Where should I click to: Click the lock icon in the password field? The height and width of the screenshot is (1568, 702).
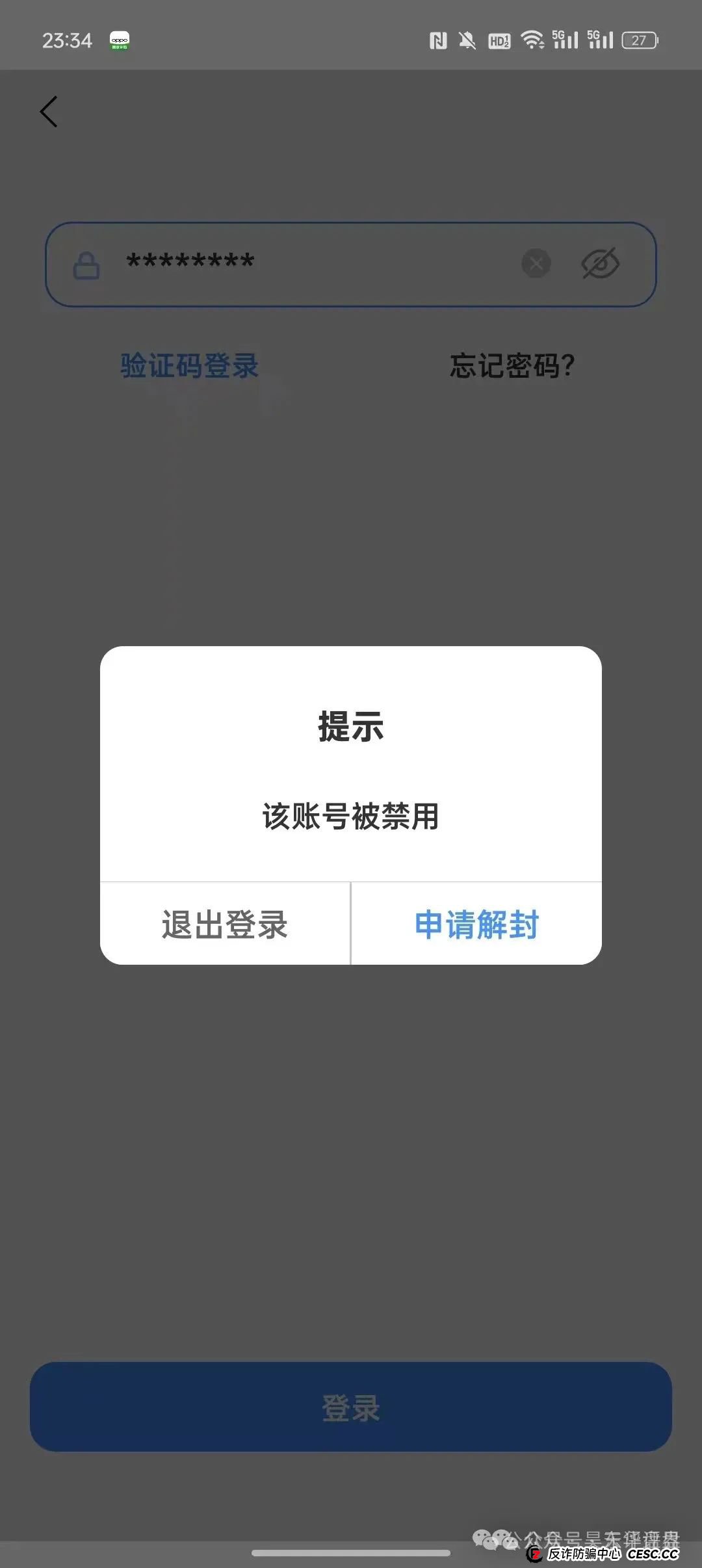(x=86, y=263)
